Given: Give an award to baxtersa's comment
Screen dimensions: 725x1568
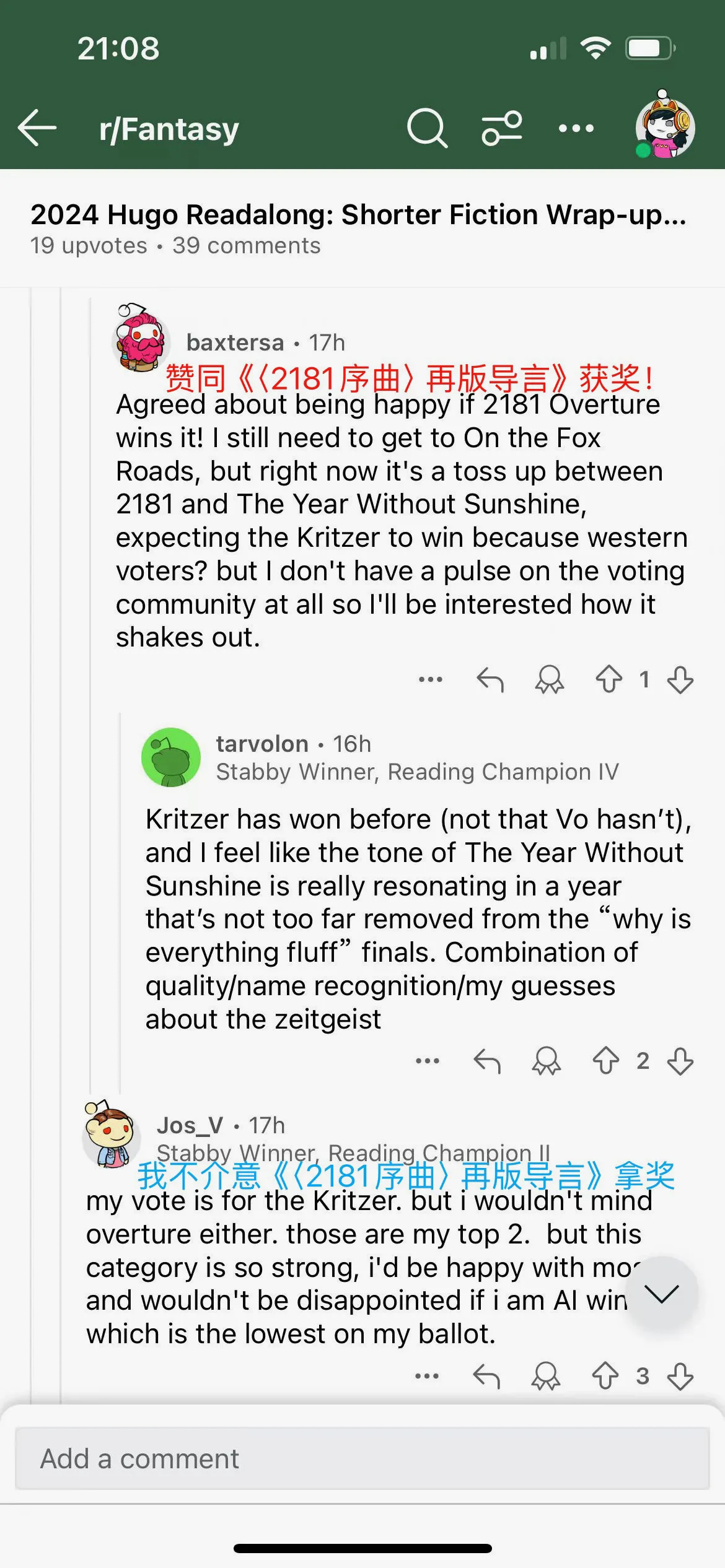Looking at the screenshot, I should [x=549, y=679].
